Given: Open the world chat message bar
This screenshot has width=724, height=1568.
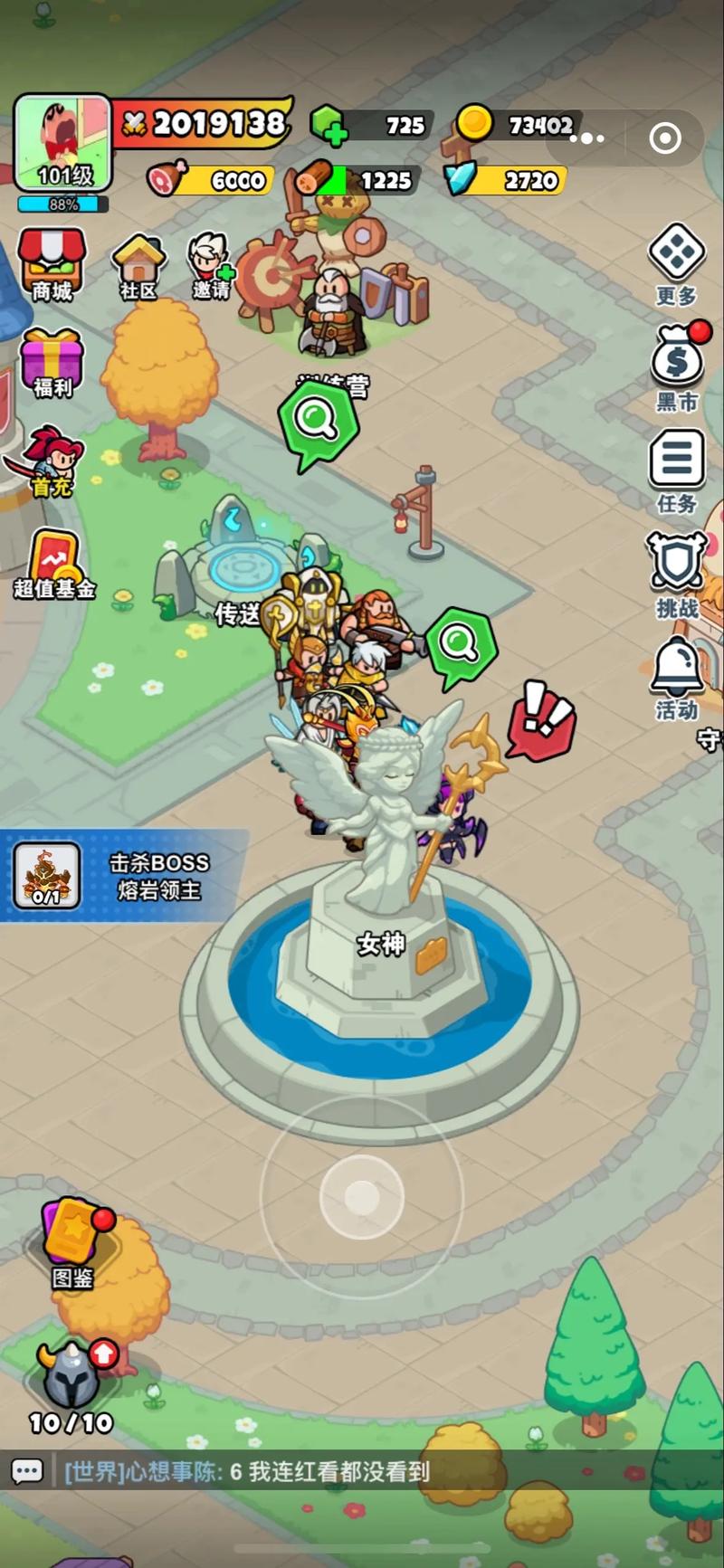Looking at the screenshot, I should (362, 1470).
